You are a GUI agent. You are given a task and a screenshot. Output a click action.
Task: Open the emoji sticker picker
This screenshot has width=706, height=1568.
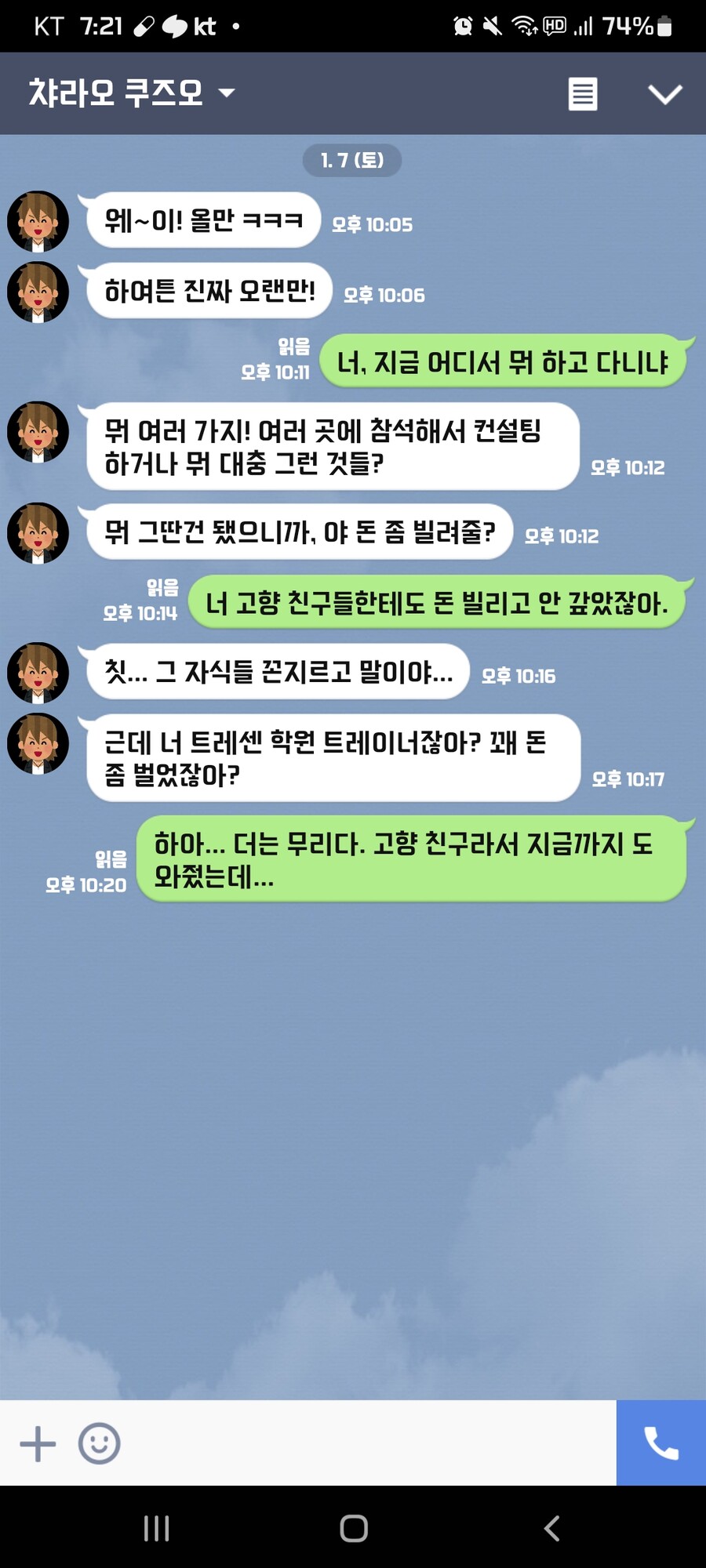100,1443
